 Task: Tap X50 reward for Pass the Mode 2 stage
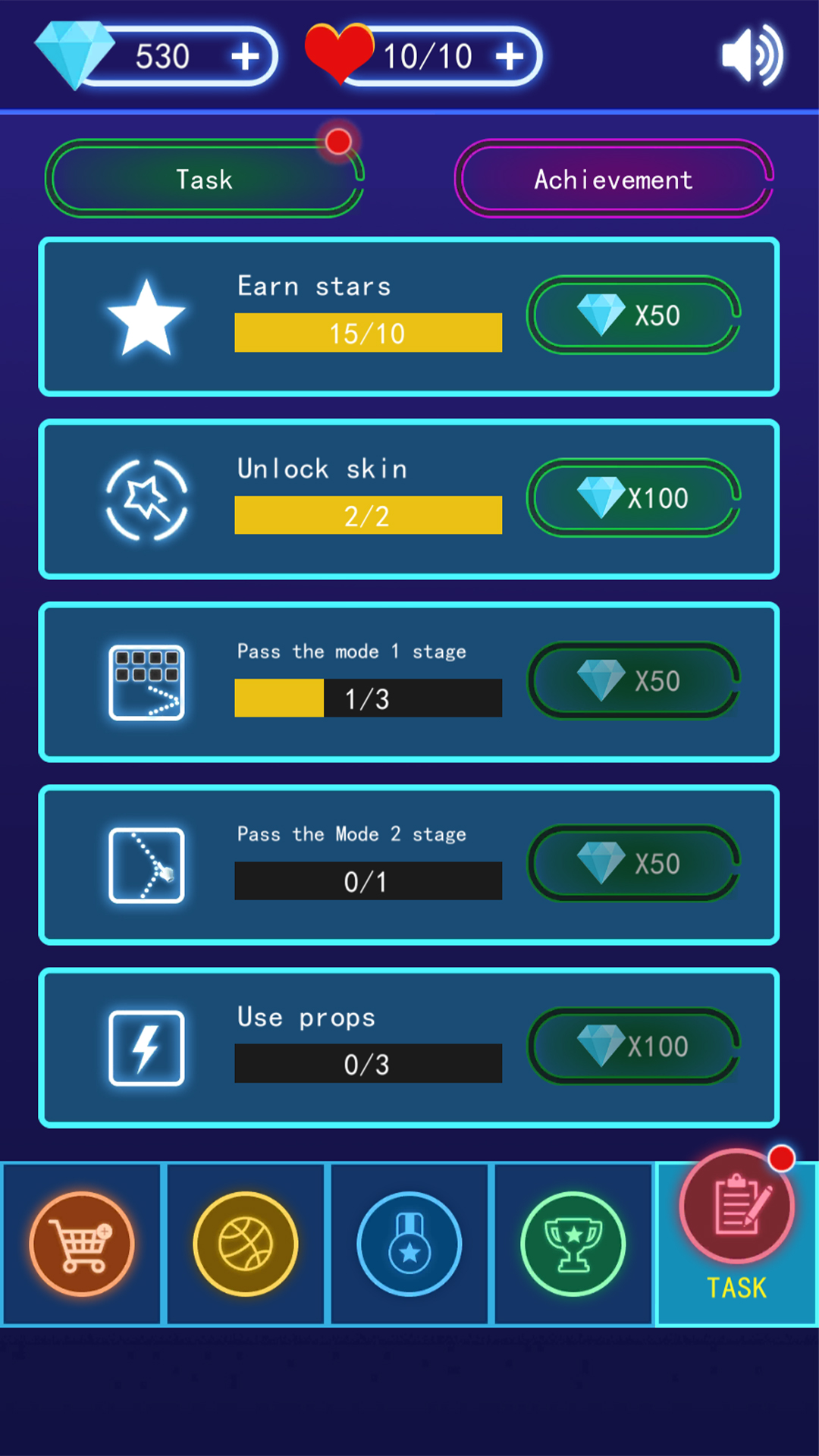pos(633,864)
